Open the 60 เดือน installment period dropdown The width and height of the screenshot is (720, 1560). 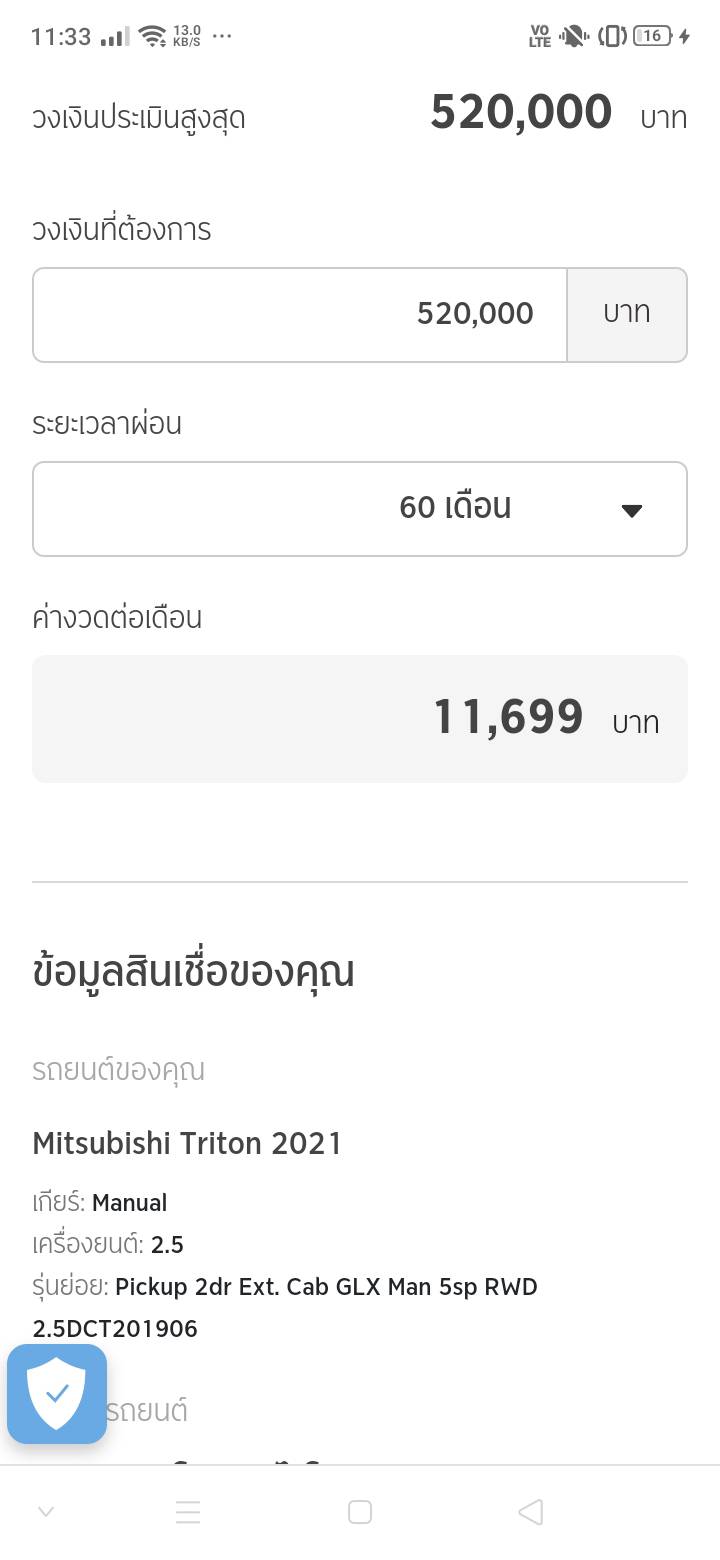(360, 508)
